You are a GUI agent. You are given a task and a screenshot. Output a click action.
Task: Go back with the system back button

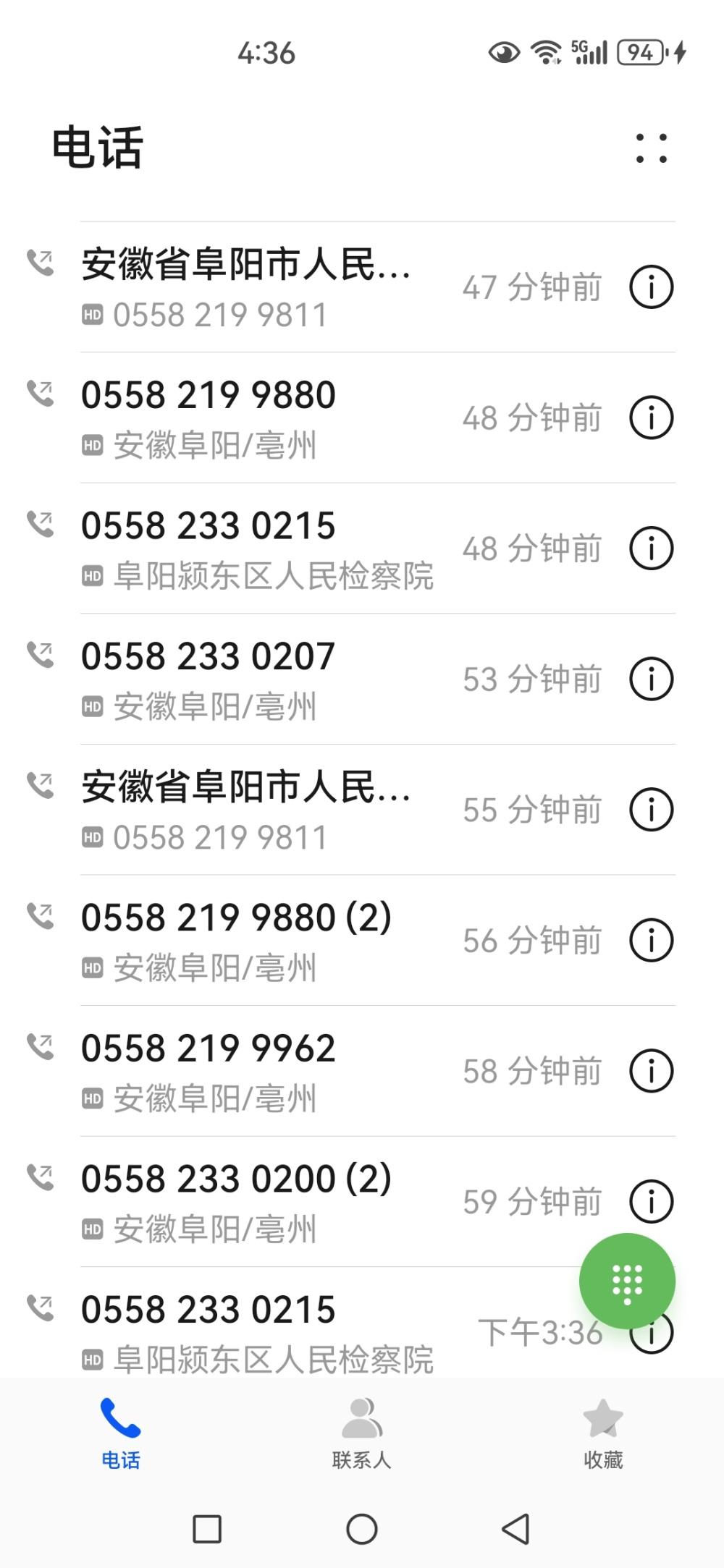click(x=515, y=1529)
